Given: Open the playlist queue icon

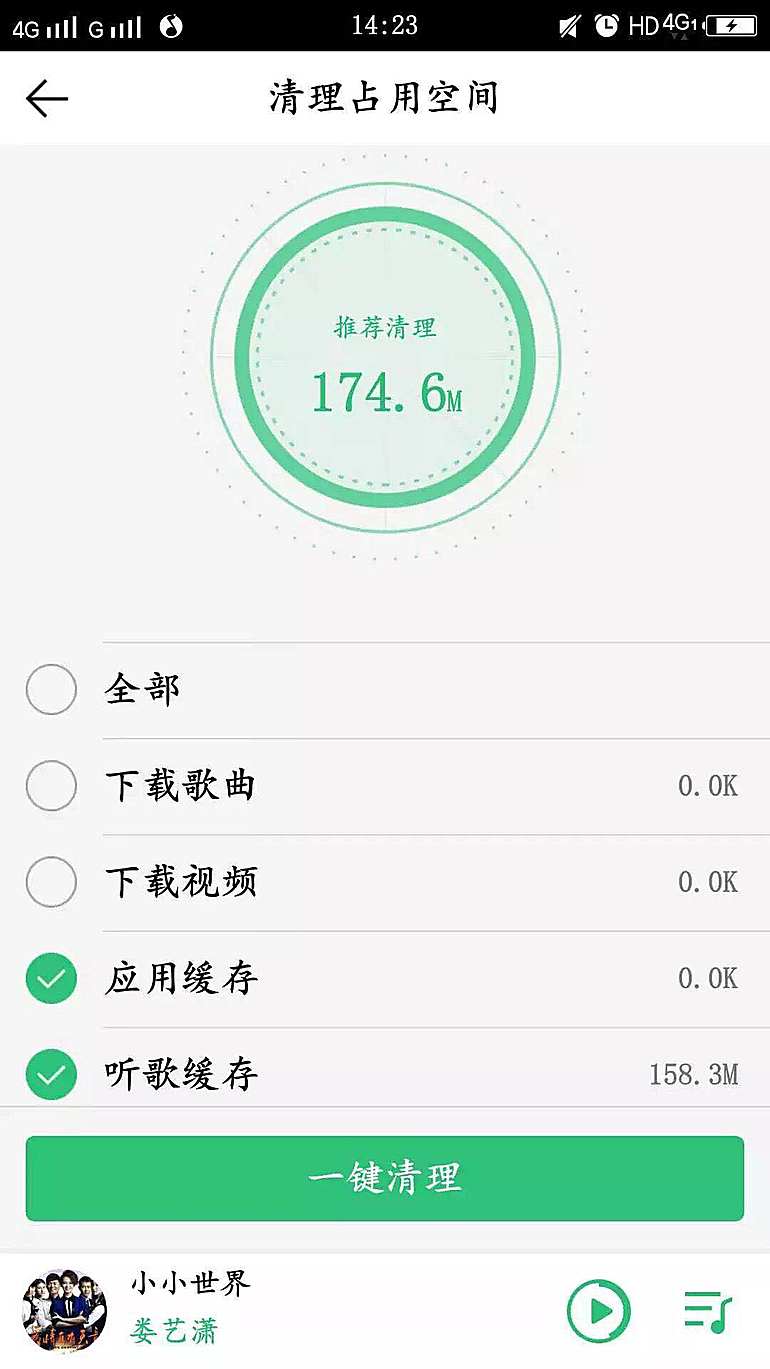Looking at the screenshot, I should point(707,1309).
